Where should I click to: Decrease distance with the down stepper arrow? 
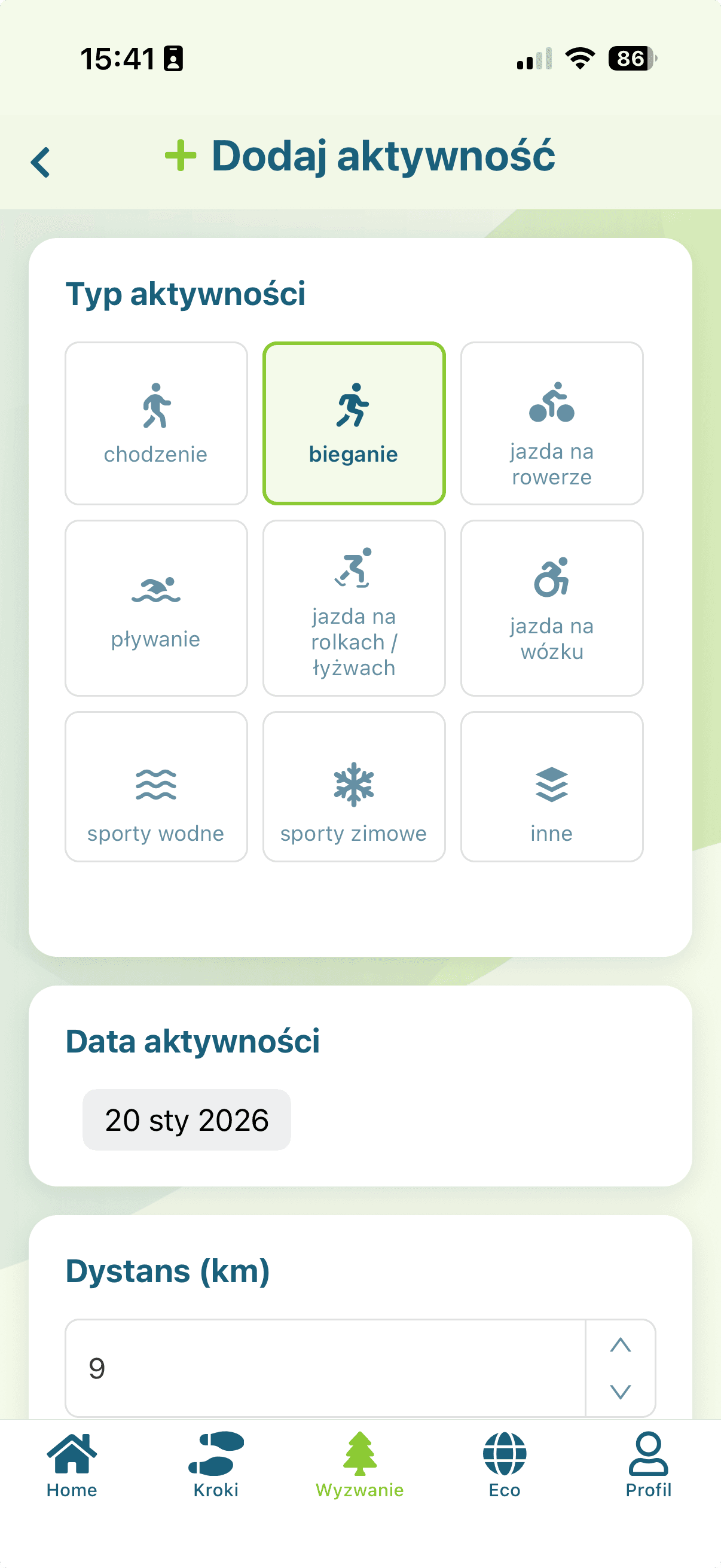pos(620,1392)
